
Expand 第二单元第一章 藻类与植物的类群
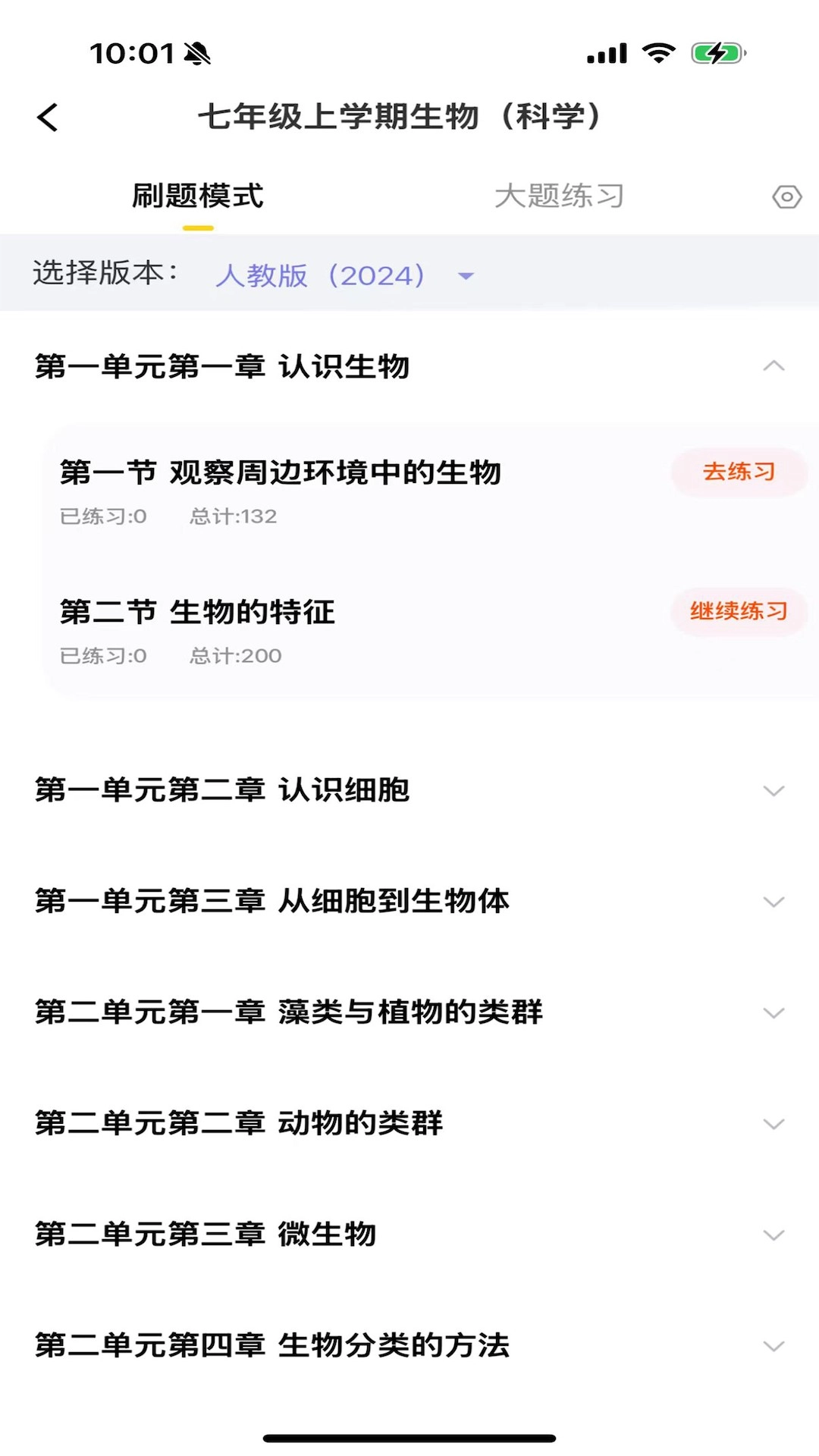point(773,1013)
